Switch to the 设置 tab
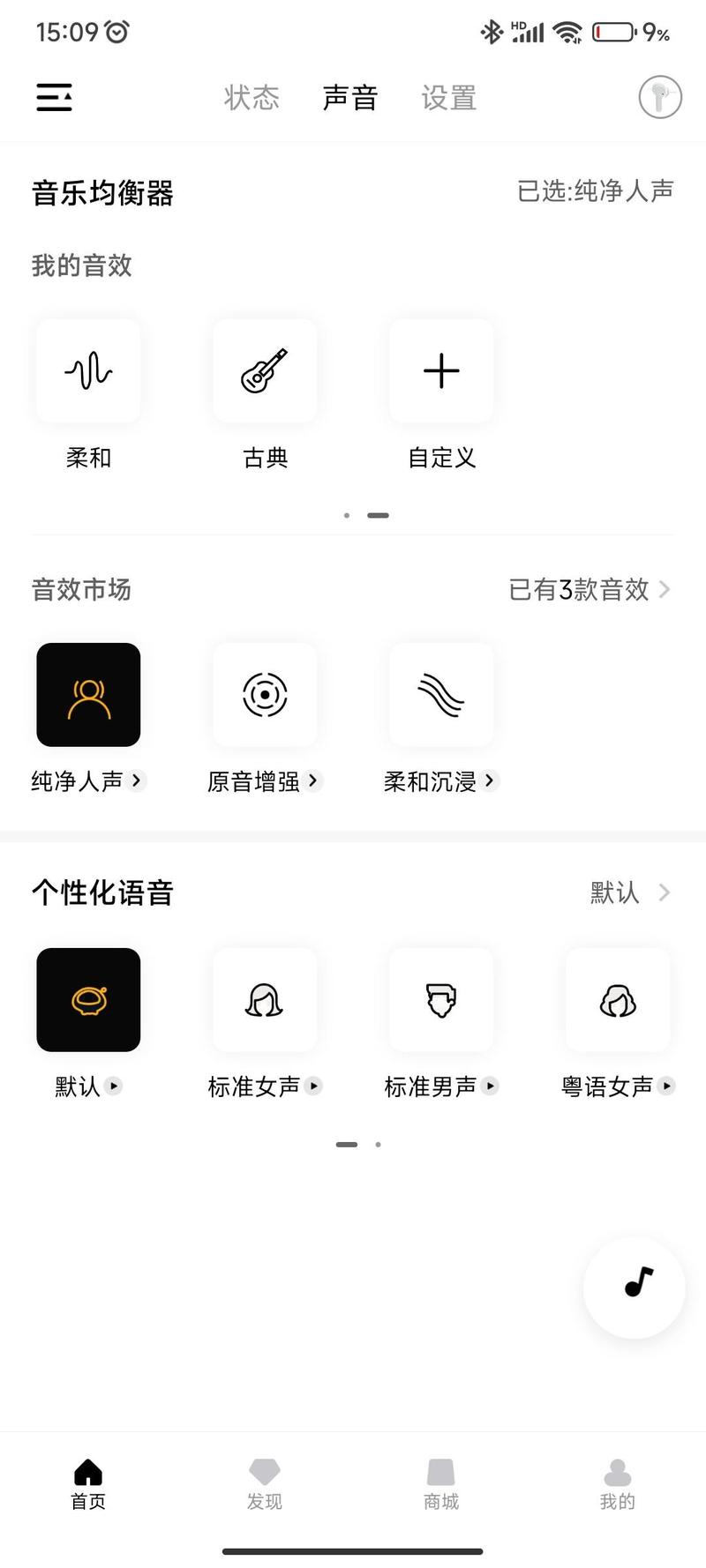Viewport: 706px width, 1568px height. tap(449, 97)
